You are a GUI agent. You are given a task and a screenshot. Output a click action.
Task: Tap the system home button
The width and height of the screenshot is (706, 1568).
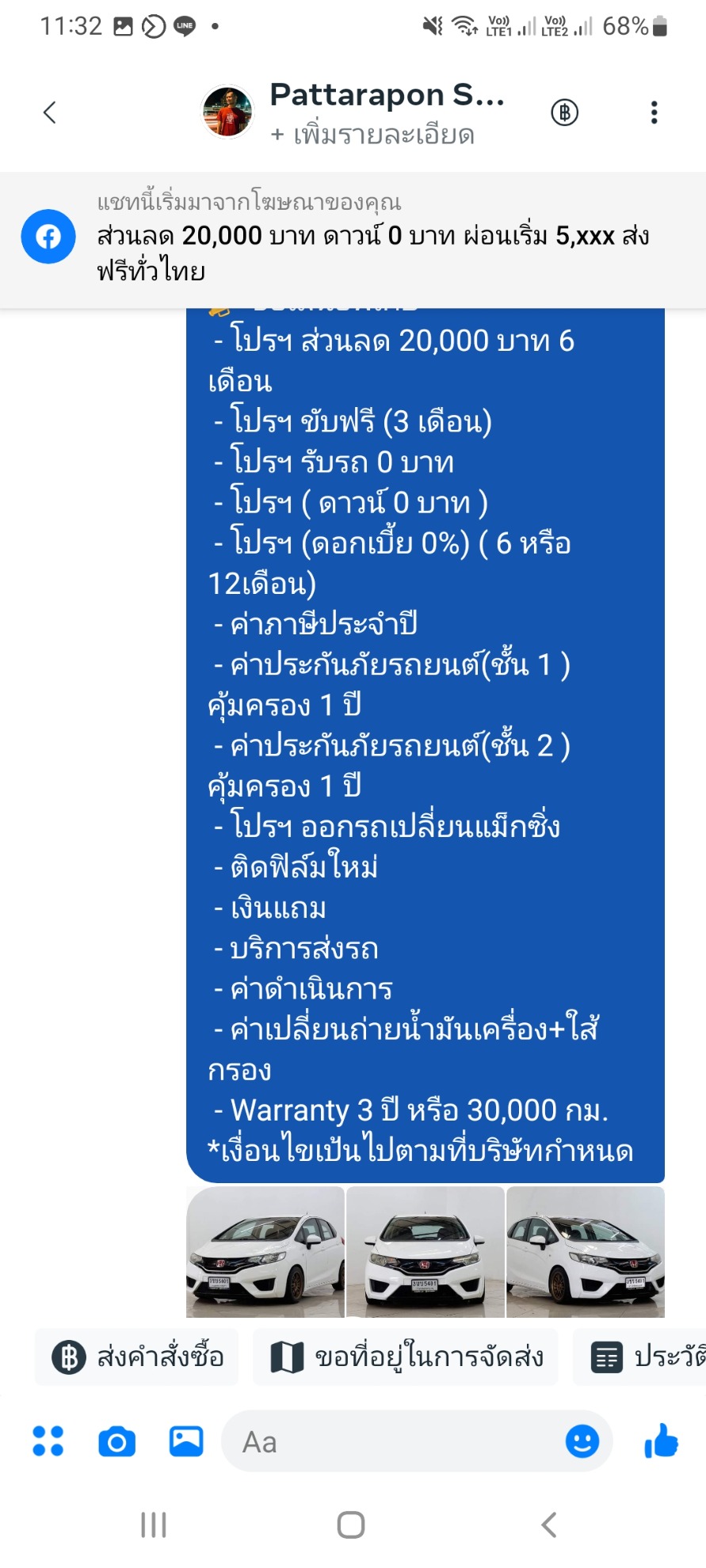[x=351, y=1524]
